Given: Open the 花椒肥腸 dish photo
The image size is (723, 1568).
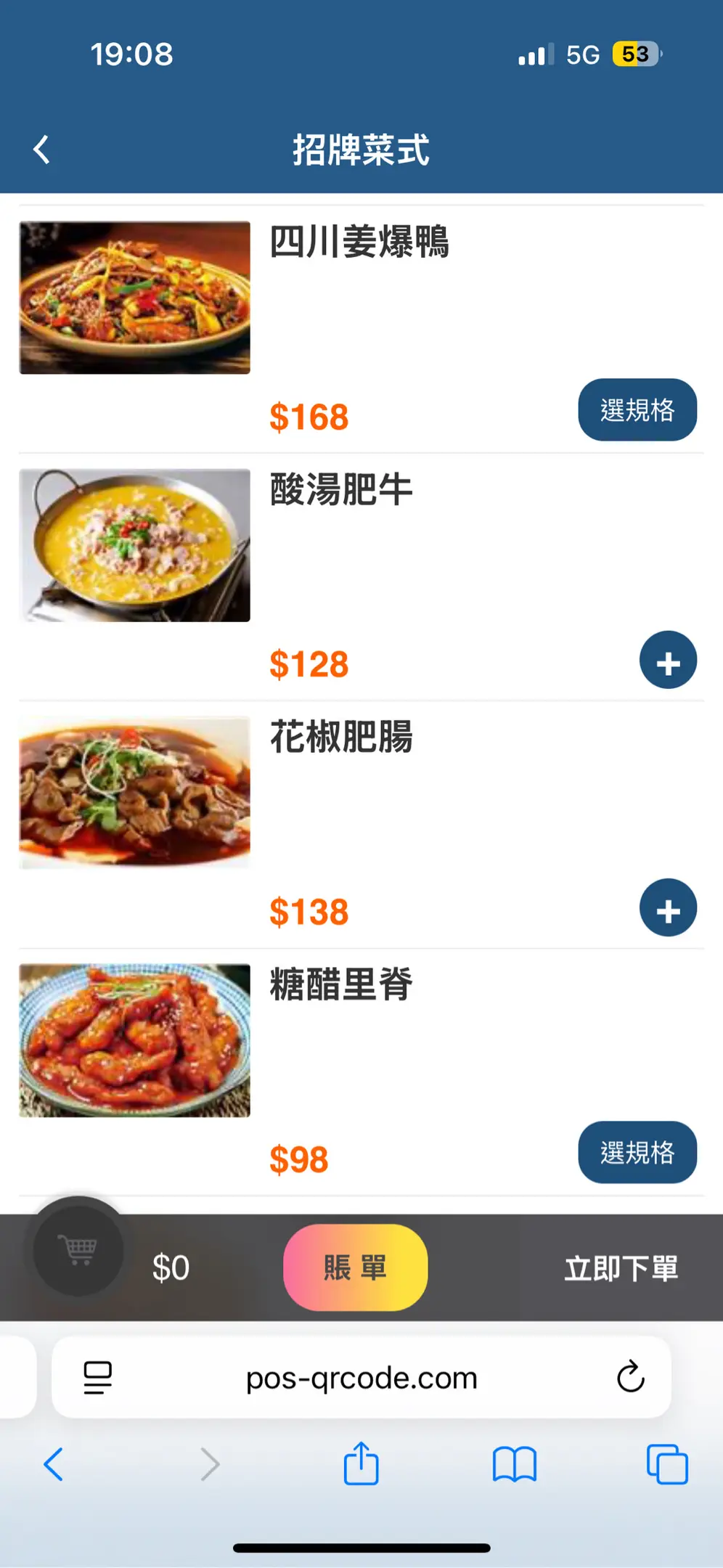Looking at the screenshot, I should (135, 793).
